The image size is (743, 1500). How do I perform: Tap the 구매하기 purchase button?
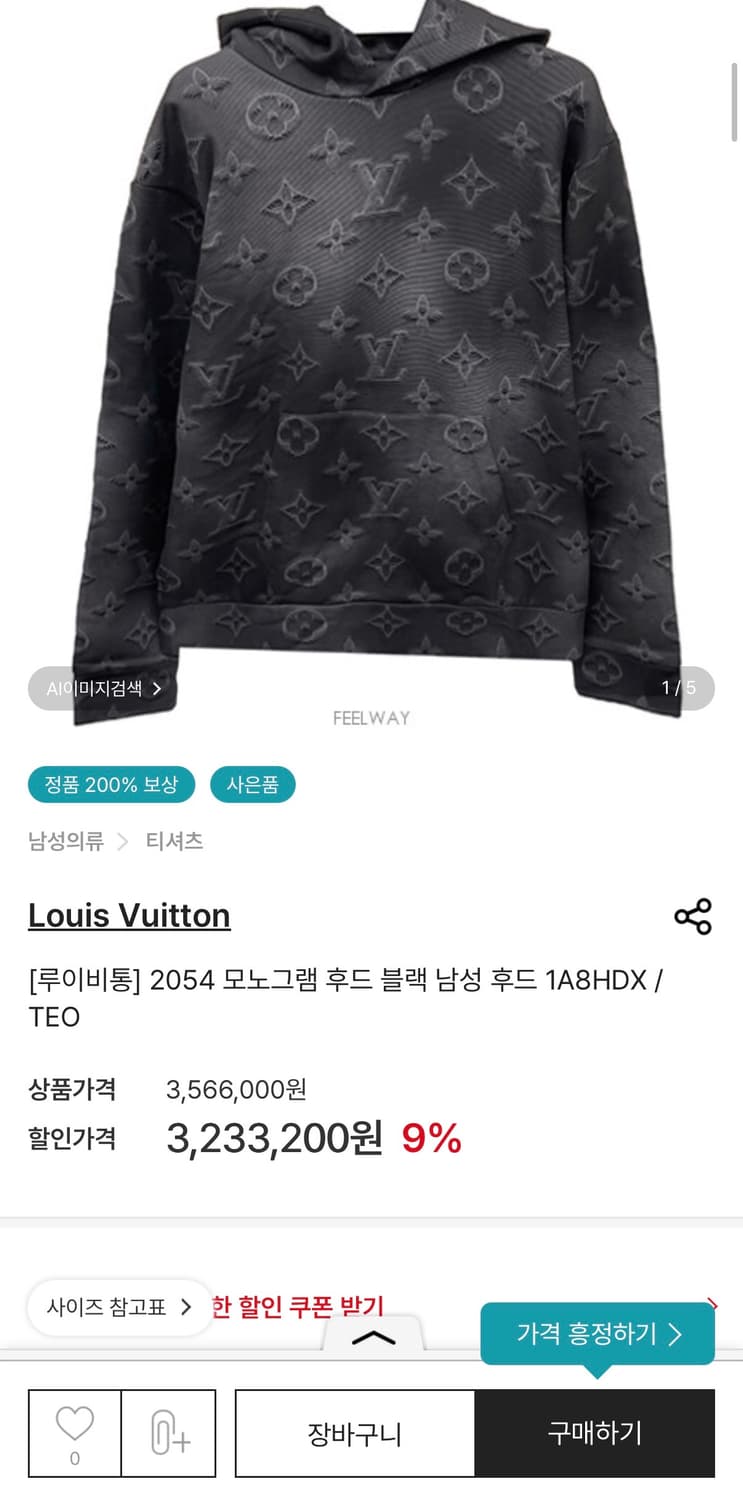coord(595,1432)
